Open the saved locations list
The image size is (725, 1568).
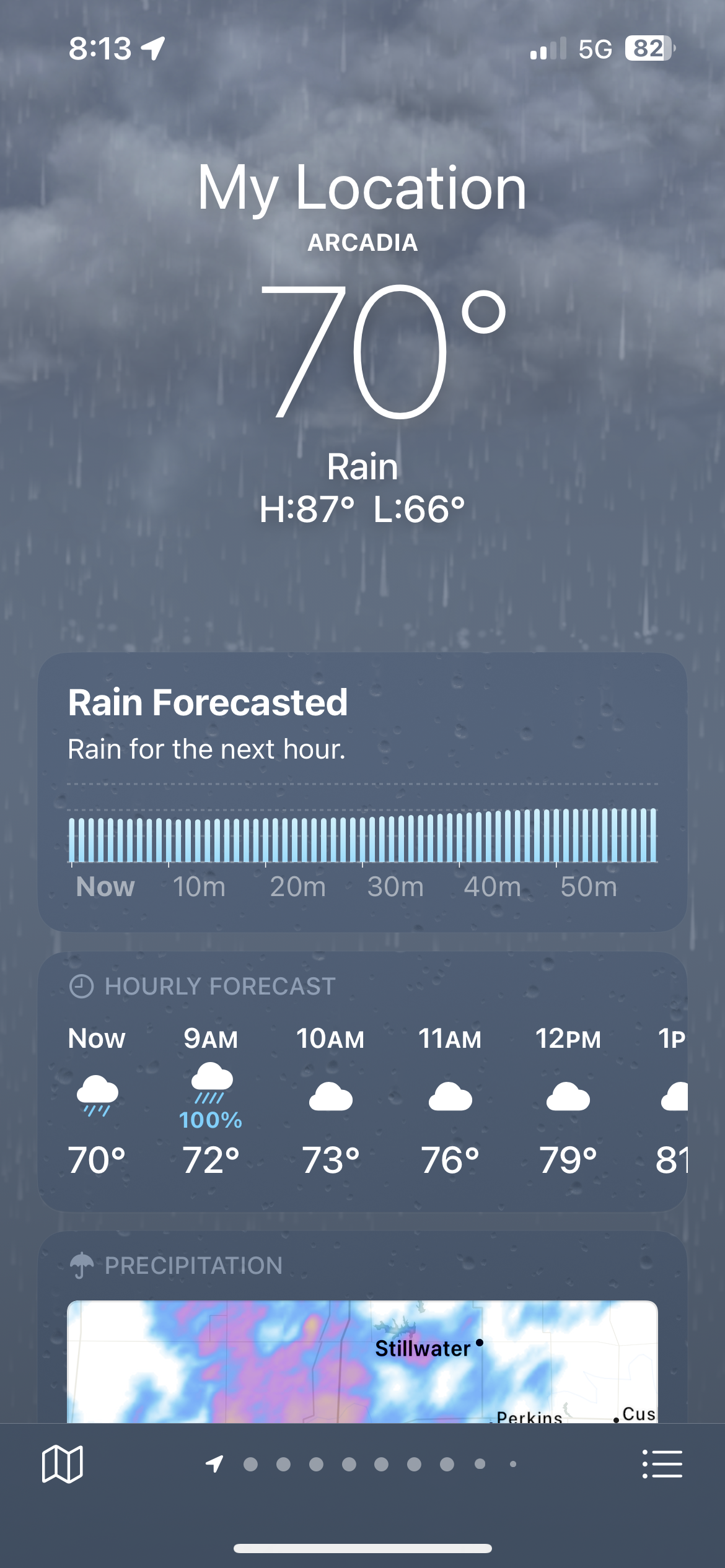point(662,1465)
